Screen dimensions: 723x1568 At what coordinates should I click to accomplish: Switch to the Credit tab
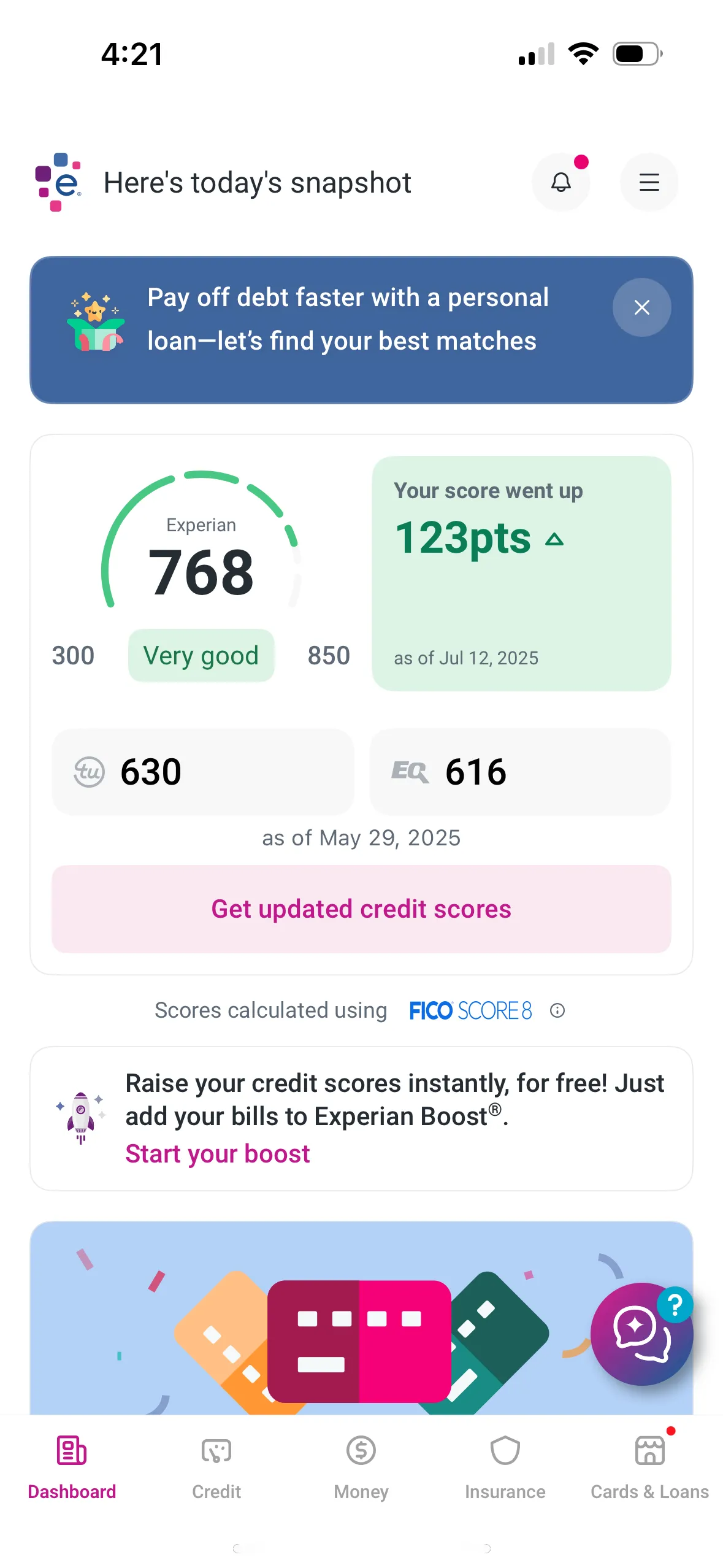pyautogui.click(x=216, y=1467)
